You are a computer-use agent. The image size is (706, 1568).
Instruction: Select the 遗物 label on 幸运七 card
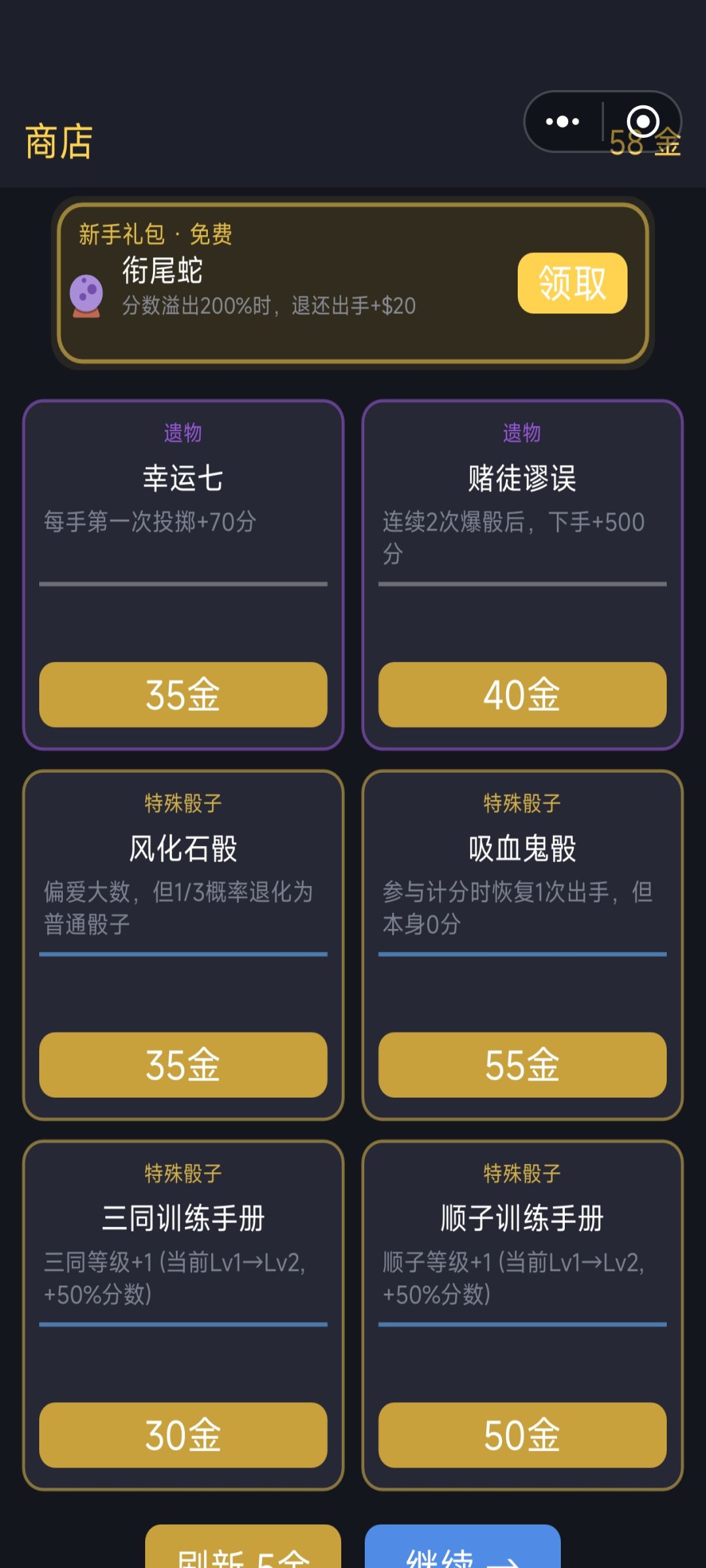pos(183,431)
